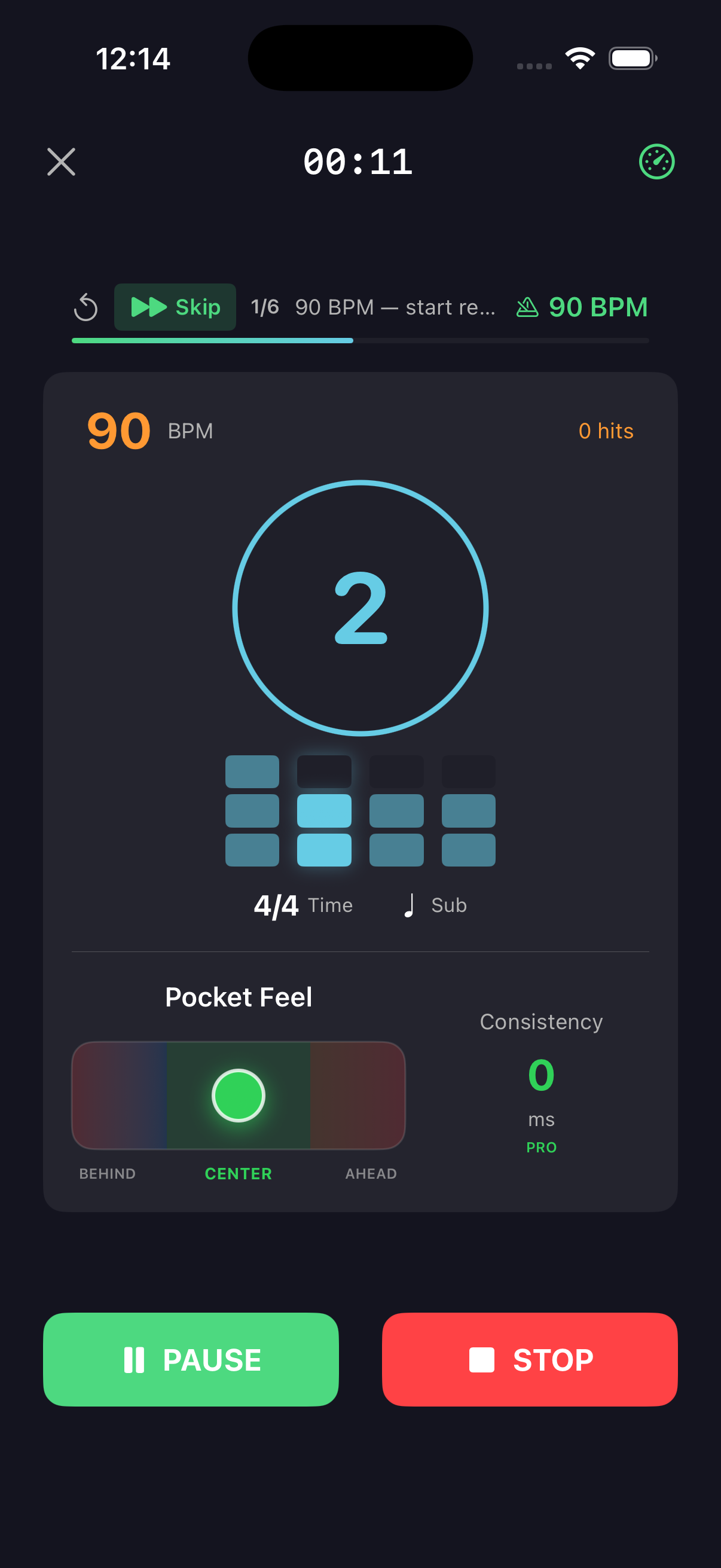Change the orange 90 BPM tempo
The width and height of the screenshot is (721, 1568).
119,431
